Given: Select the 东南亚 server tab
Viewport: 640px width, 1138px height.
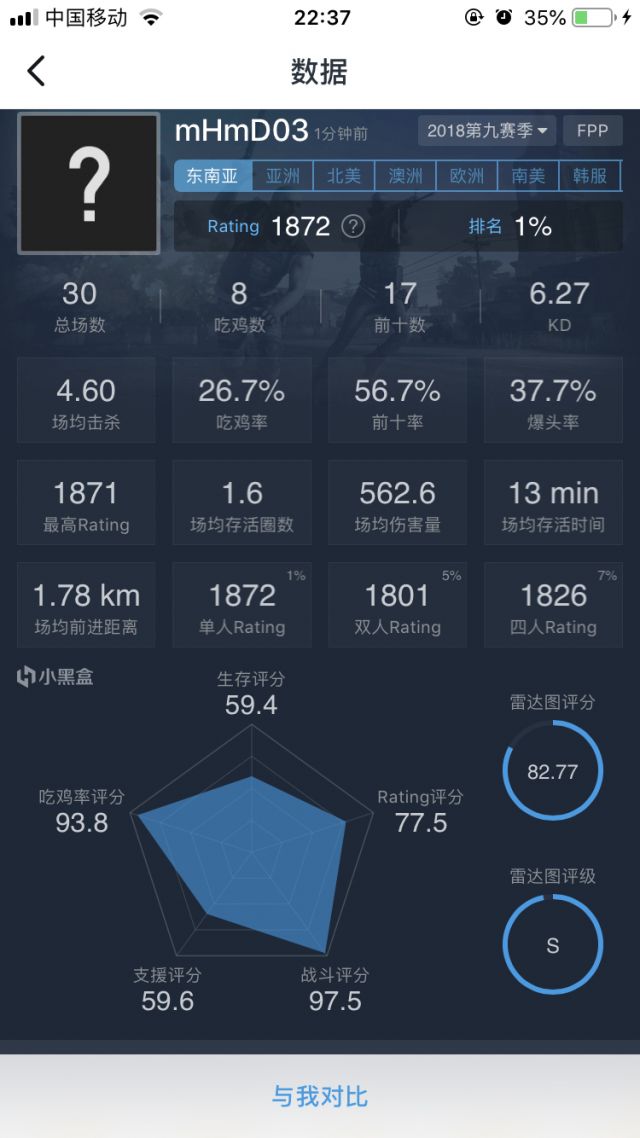Looking at the screenshot, I should pyautogui.click(x=212, y=176).
